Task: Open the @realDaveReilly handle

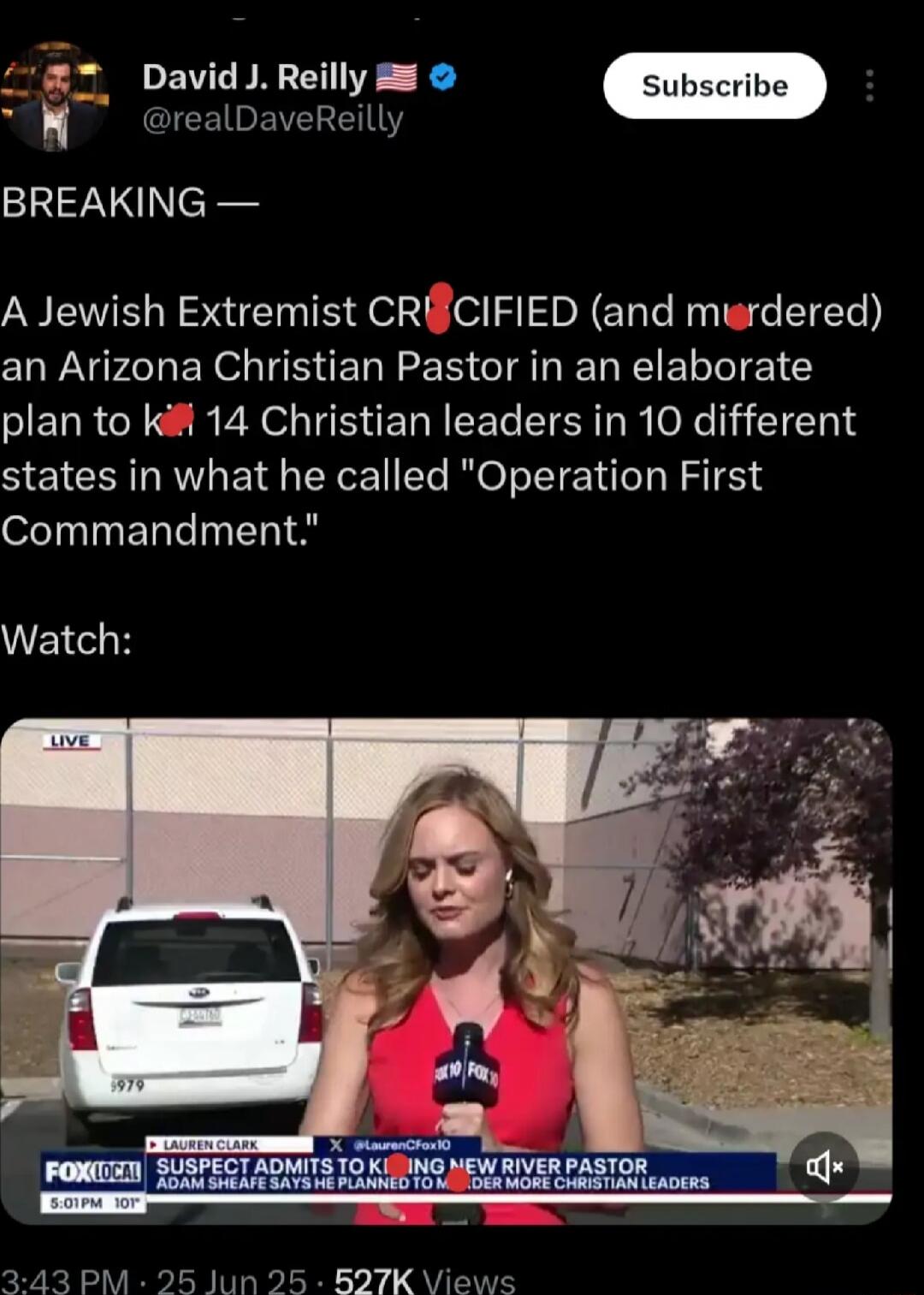Action: click(272, 119)
